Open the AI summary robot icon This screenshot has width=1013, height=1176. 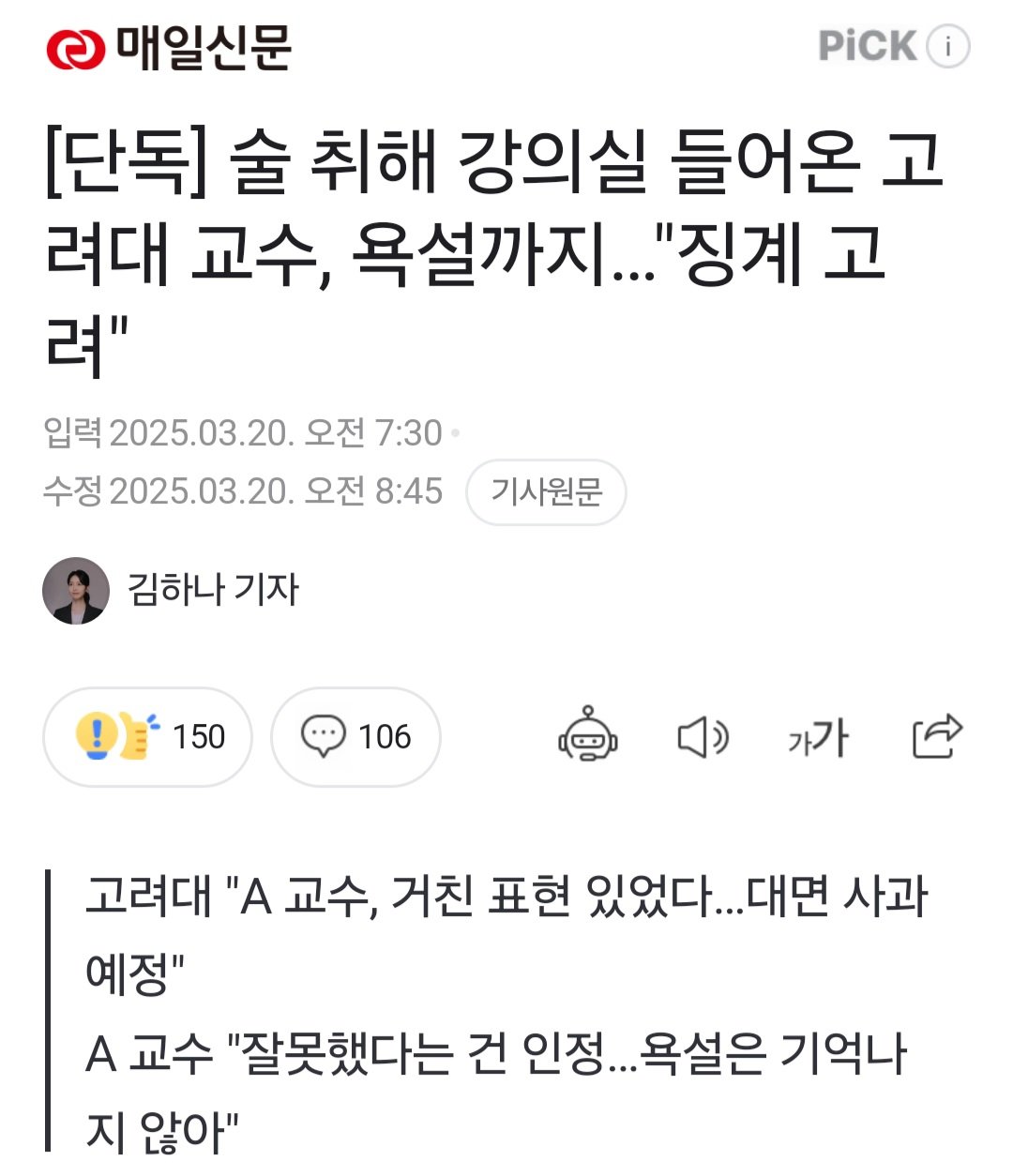pos(588,735)
